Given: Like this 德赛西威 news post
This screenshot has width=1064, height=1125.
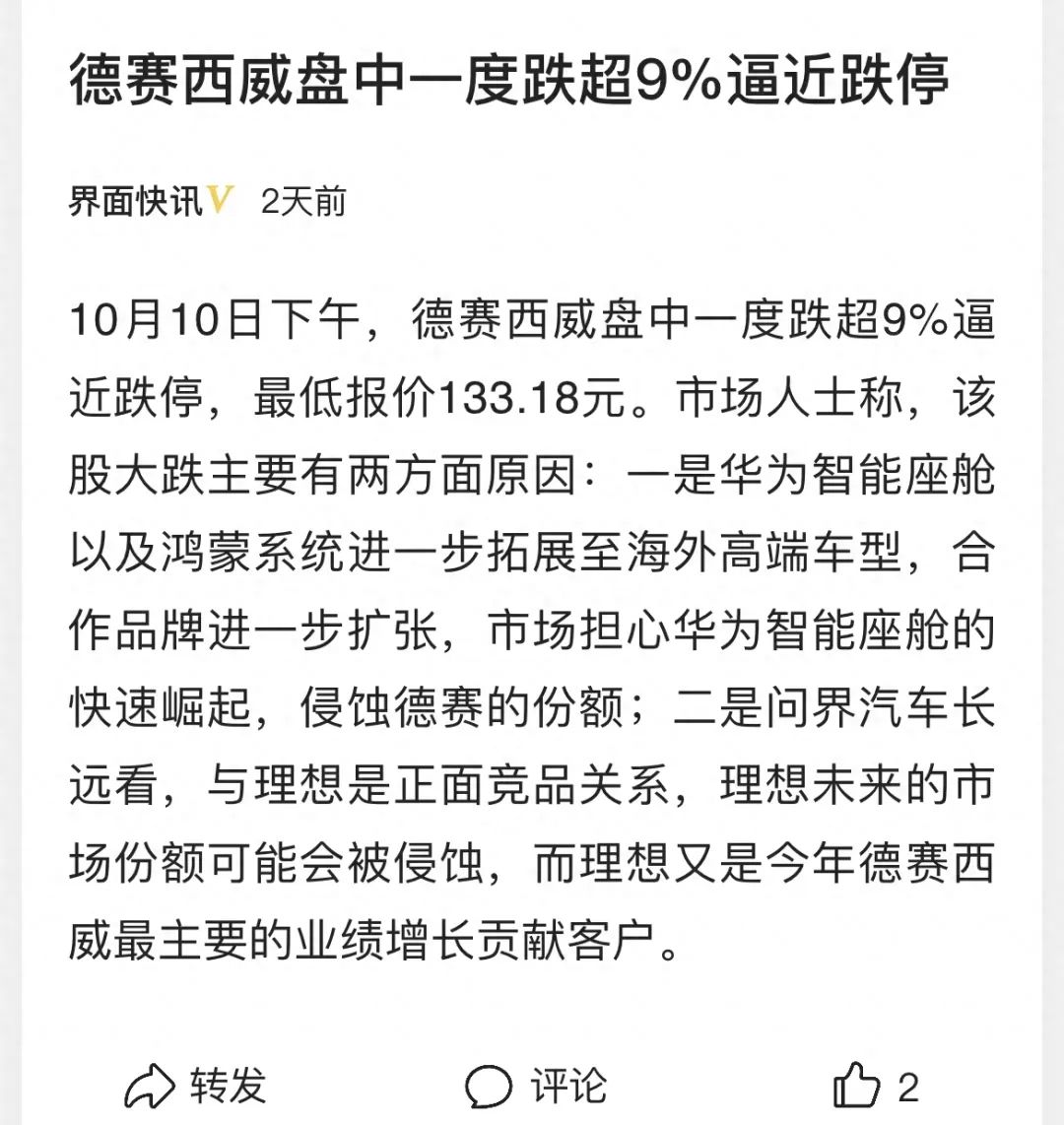Looking at the screenshot, I should (x=856, y=1087).
